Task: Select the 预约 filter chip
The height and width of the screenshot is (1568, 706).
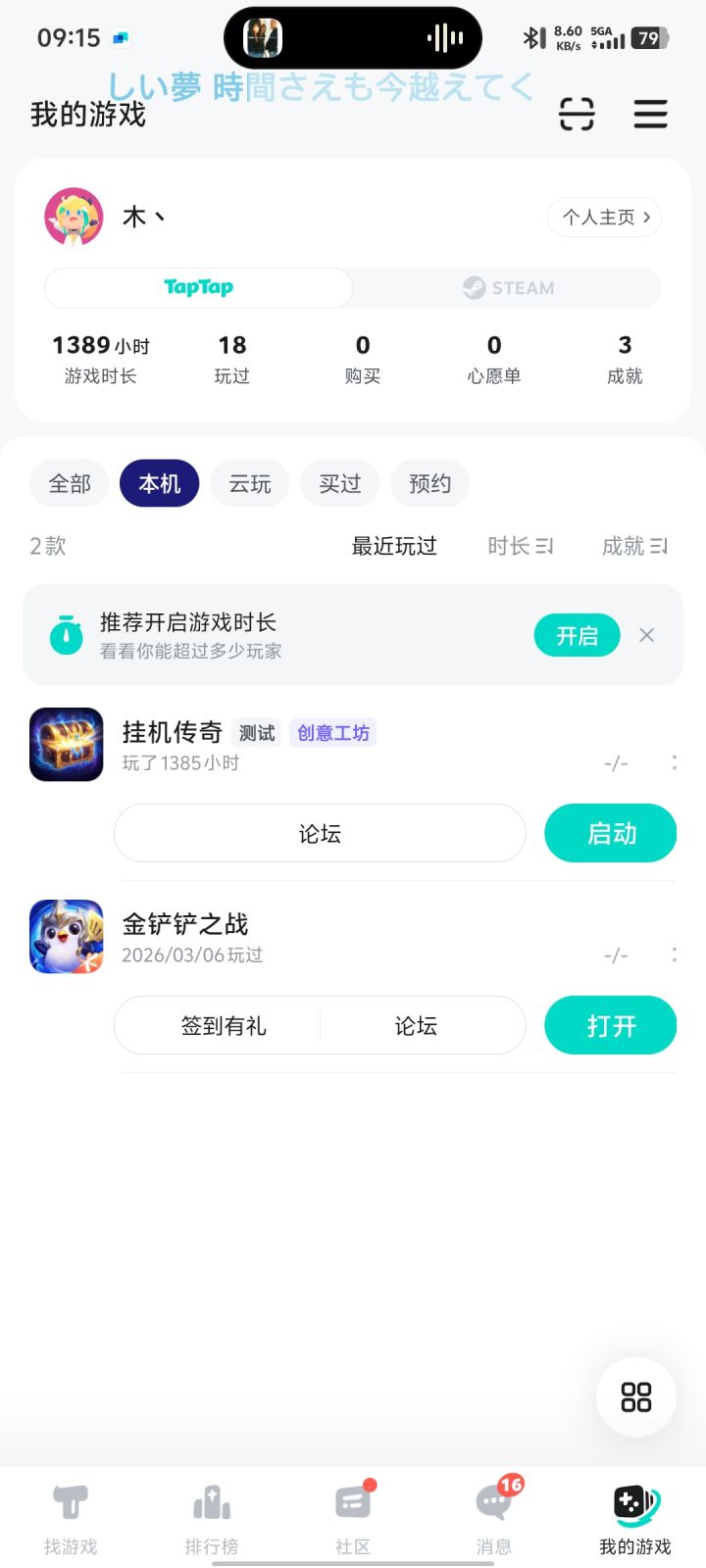Action: pyautogui.click(x=429, y=483)
